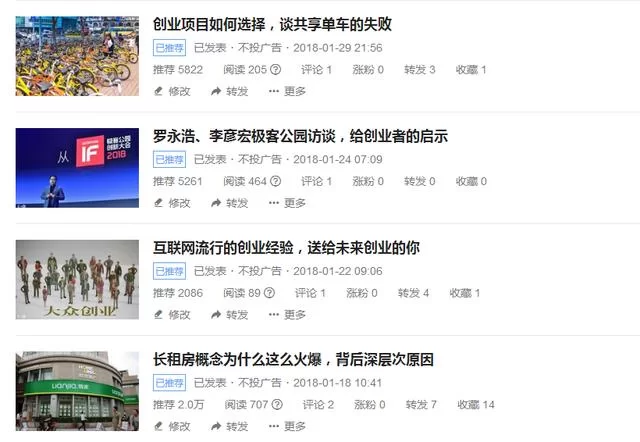Tap the IF 2018 conference thumbnail

coord(77,168)
